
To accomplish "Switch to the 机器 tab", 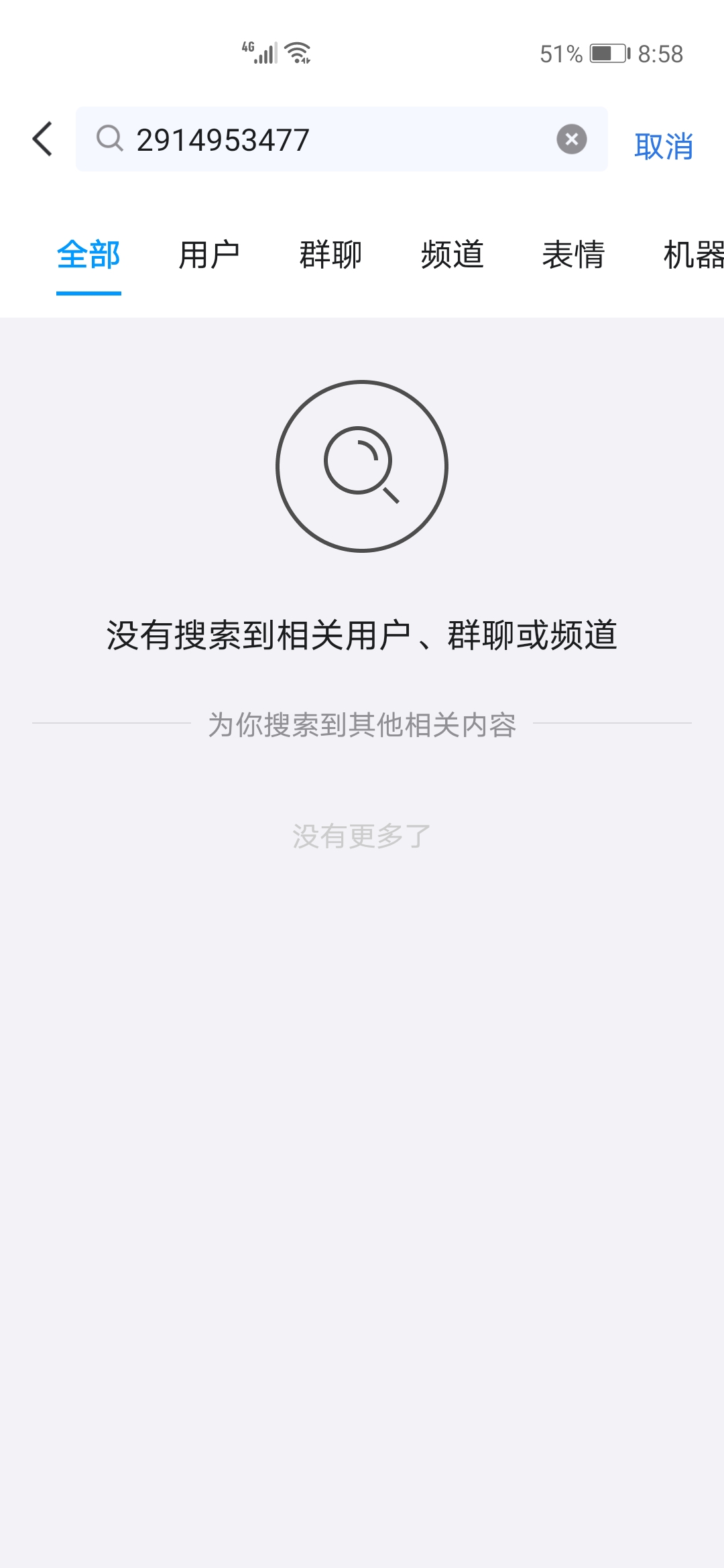I will (692, 255).
